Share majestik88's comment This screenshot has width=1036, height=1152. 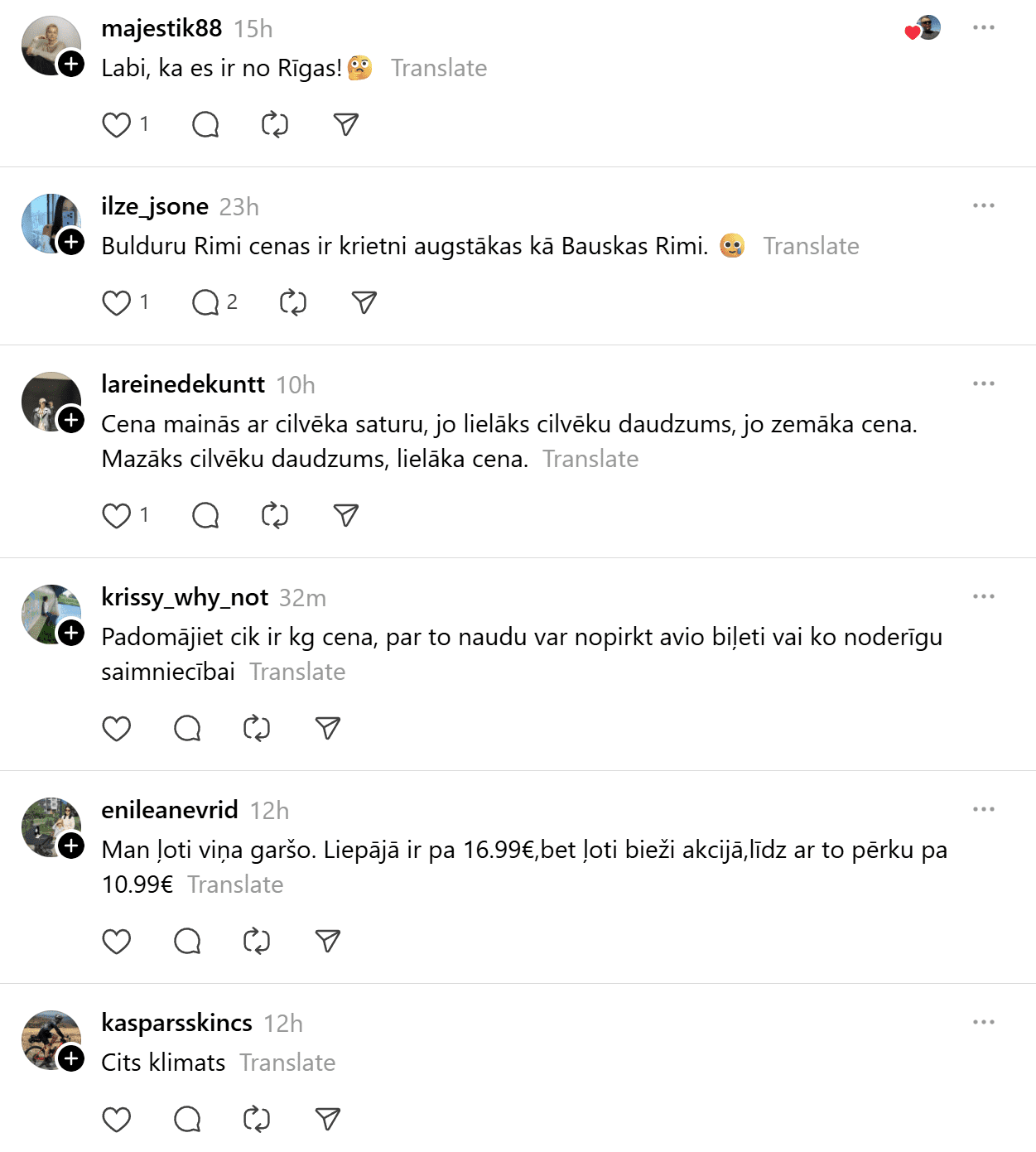[x=345, y=125]
